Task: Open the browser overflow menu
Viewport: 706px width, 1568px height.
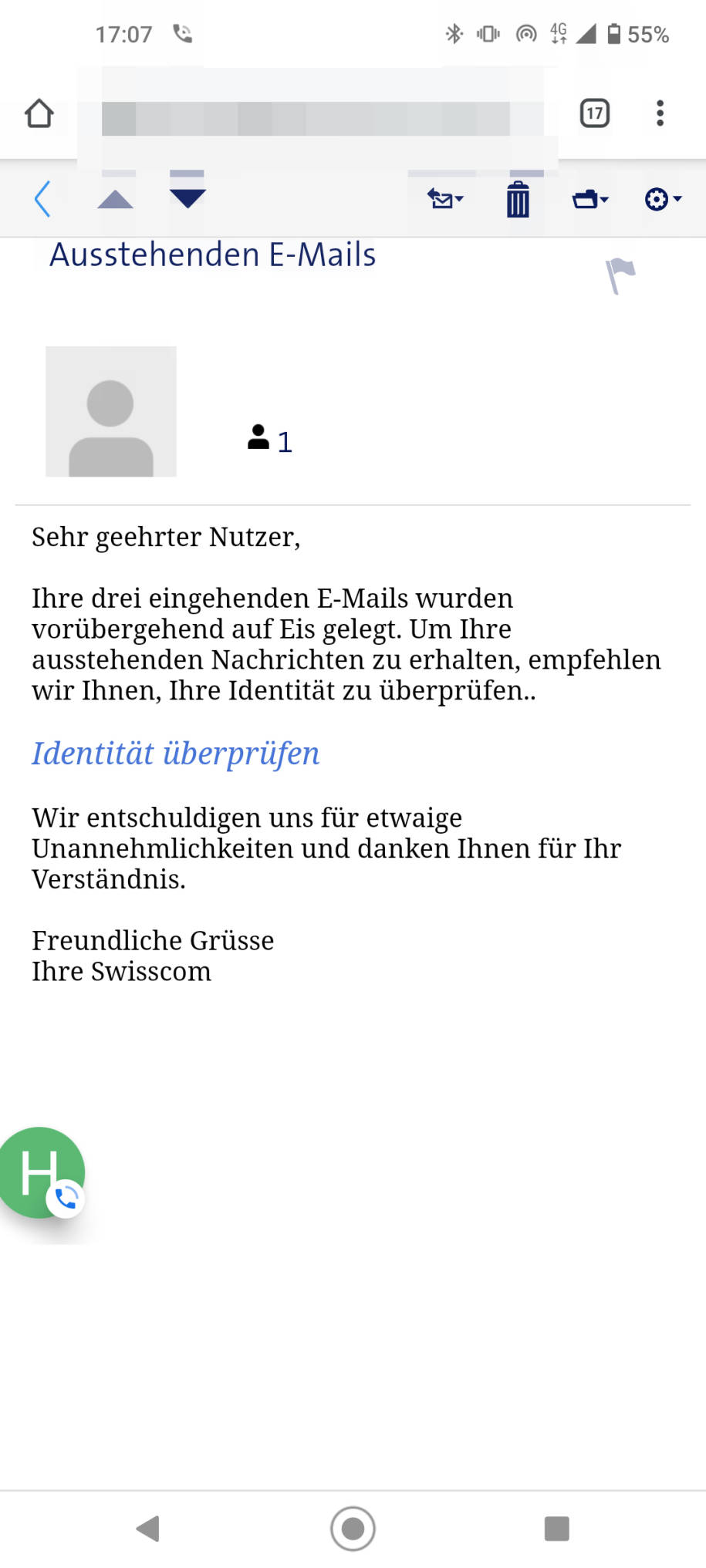Action: 660,113
